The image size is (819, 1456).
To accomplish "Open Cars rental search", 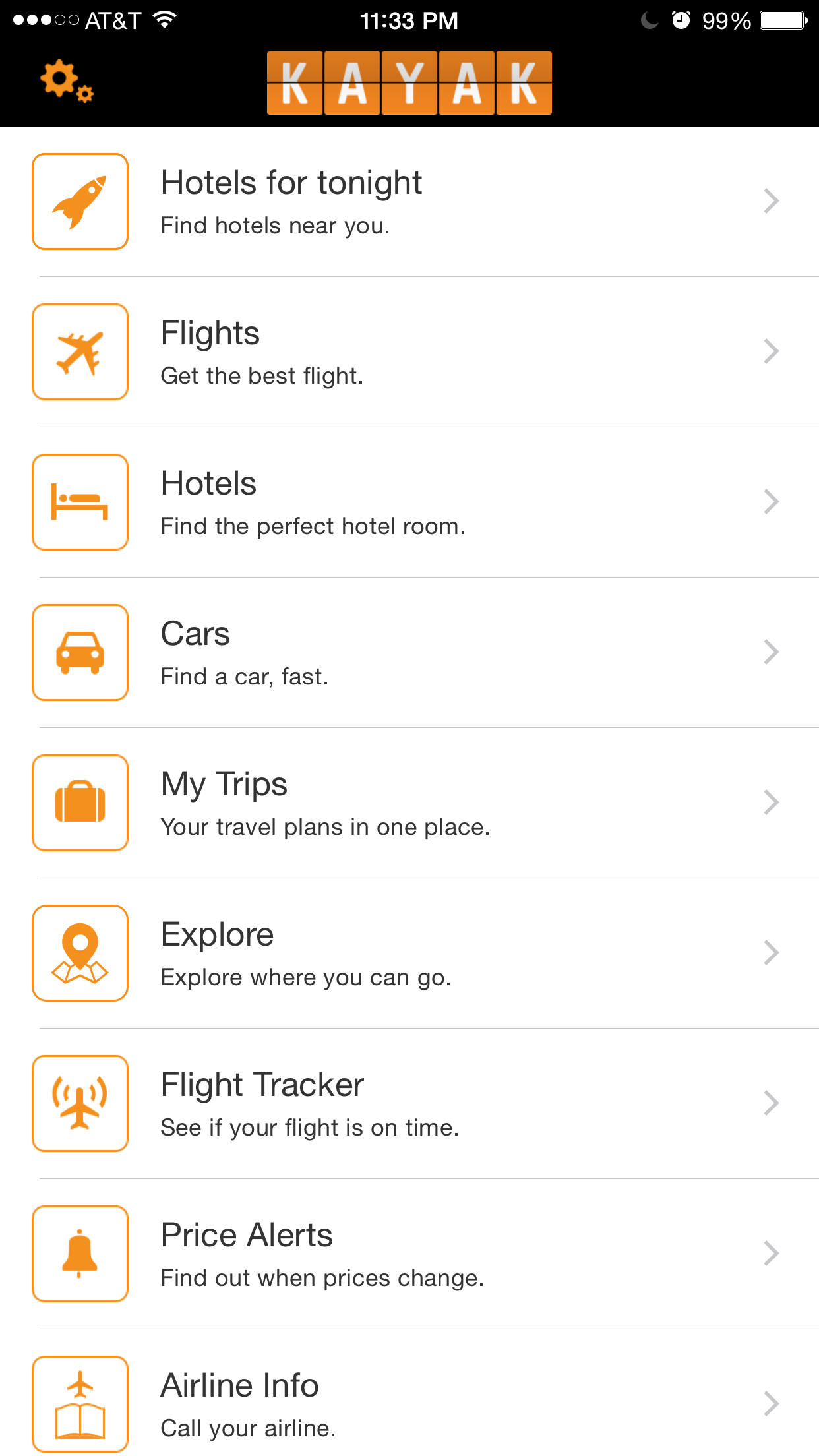I will point(409,653).
